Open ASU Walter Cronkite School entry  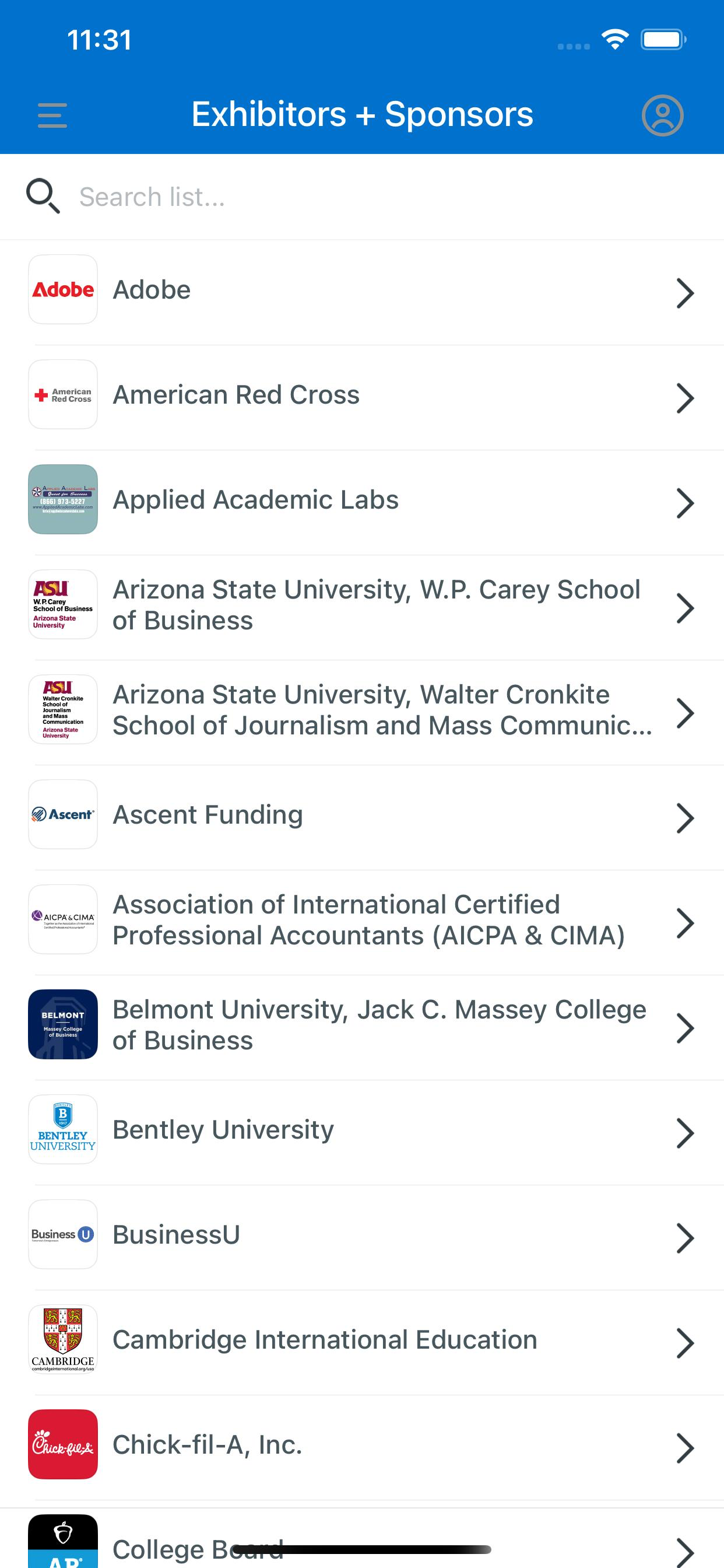point(362,713)
